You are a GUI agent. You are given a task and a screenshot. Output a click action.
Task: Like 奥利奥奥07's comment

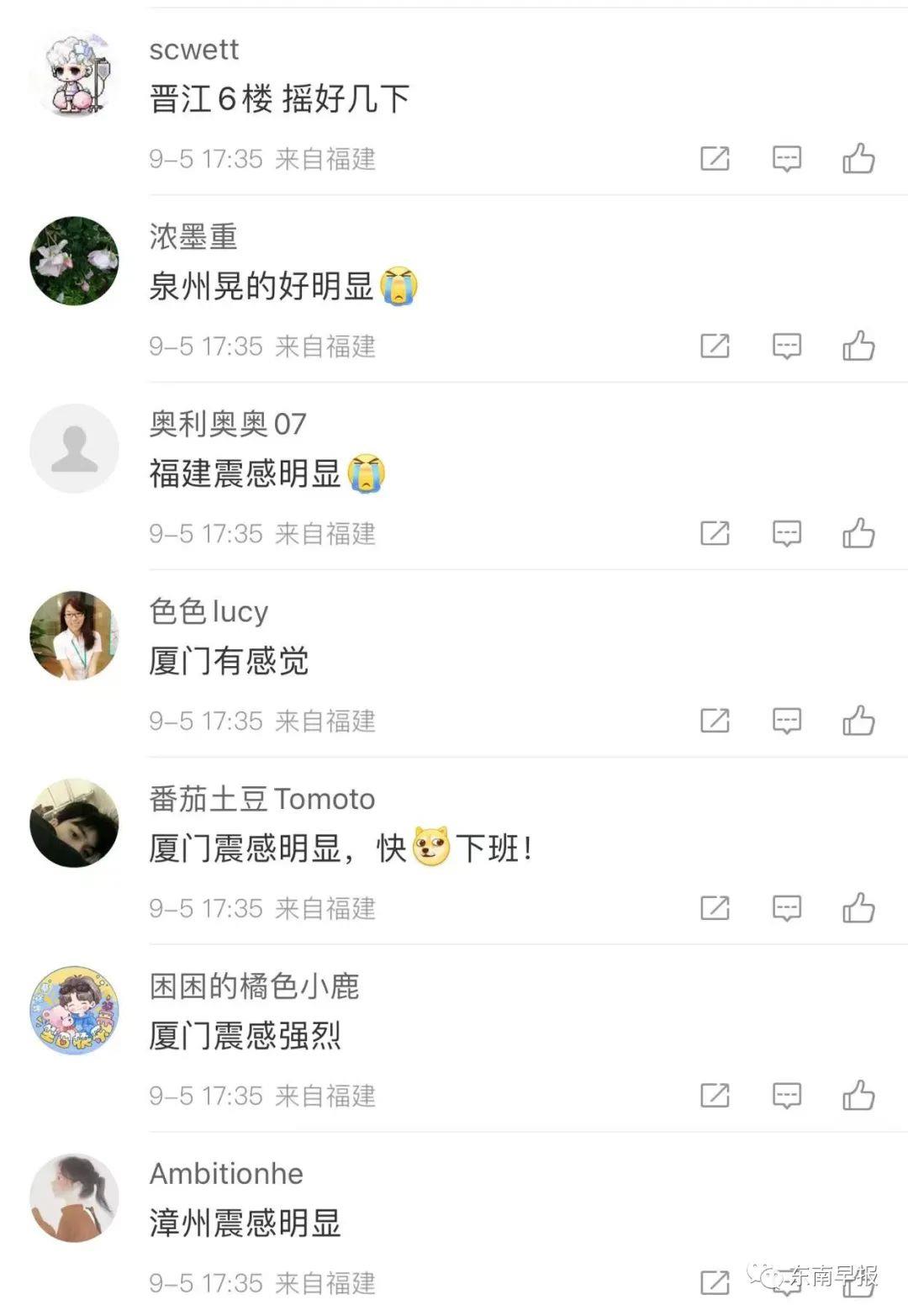[858, 533]
